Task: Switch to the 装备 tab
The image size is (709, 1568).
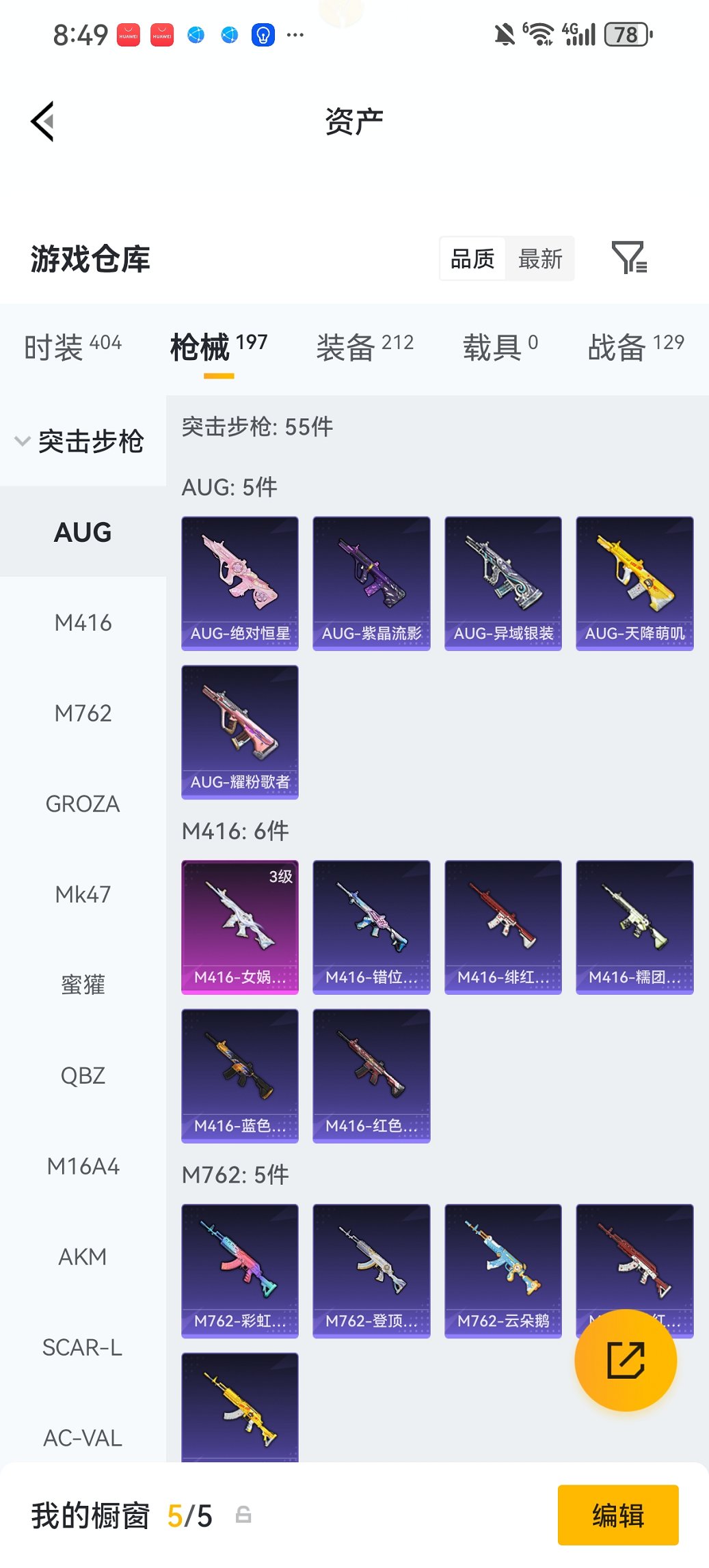Action: coord(364,346)
